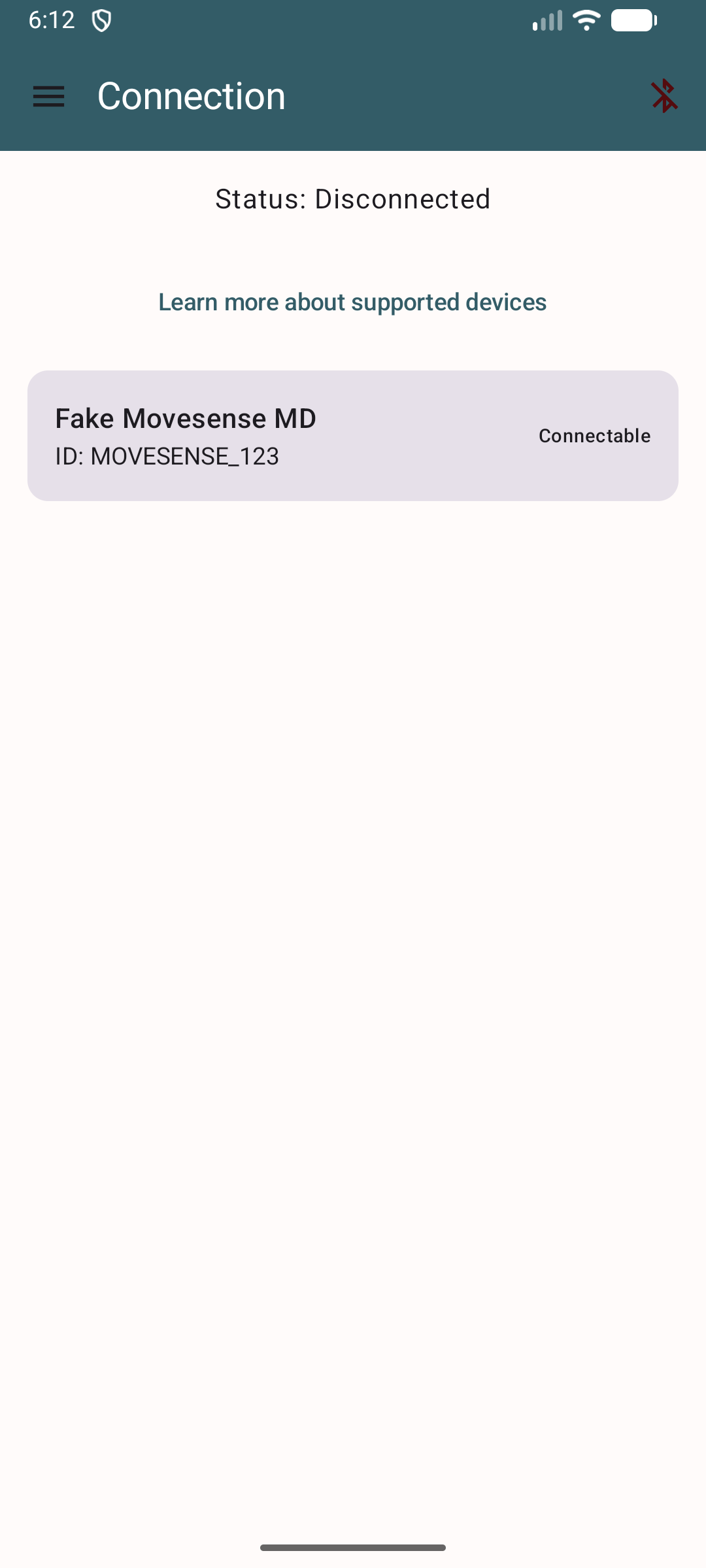Select the Fake Movesense MD device card
This screenshot has width=706, height=1568.
[352, 436]
